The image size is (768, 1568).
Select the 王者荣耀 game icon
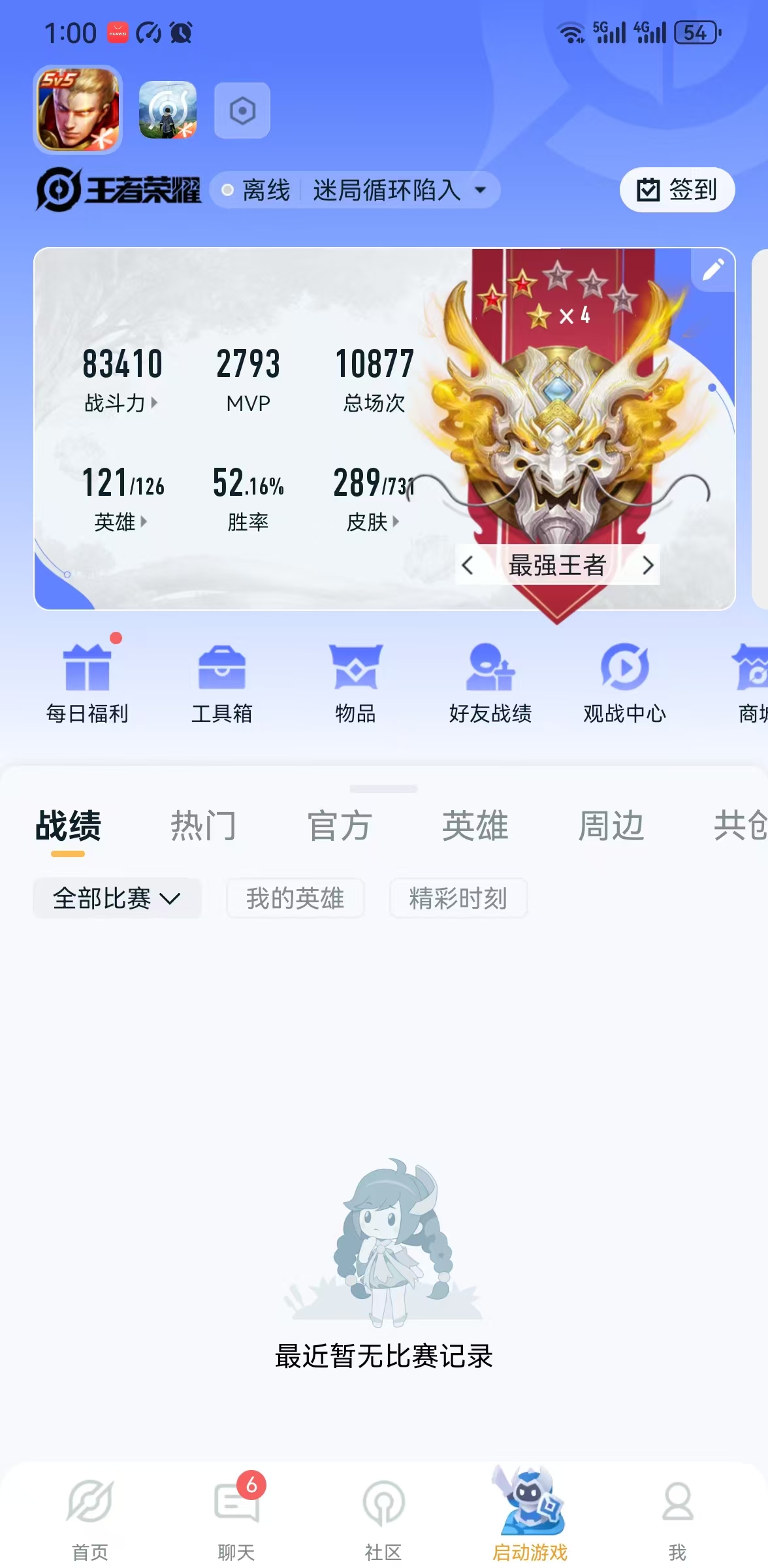pos(78,110)
